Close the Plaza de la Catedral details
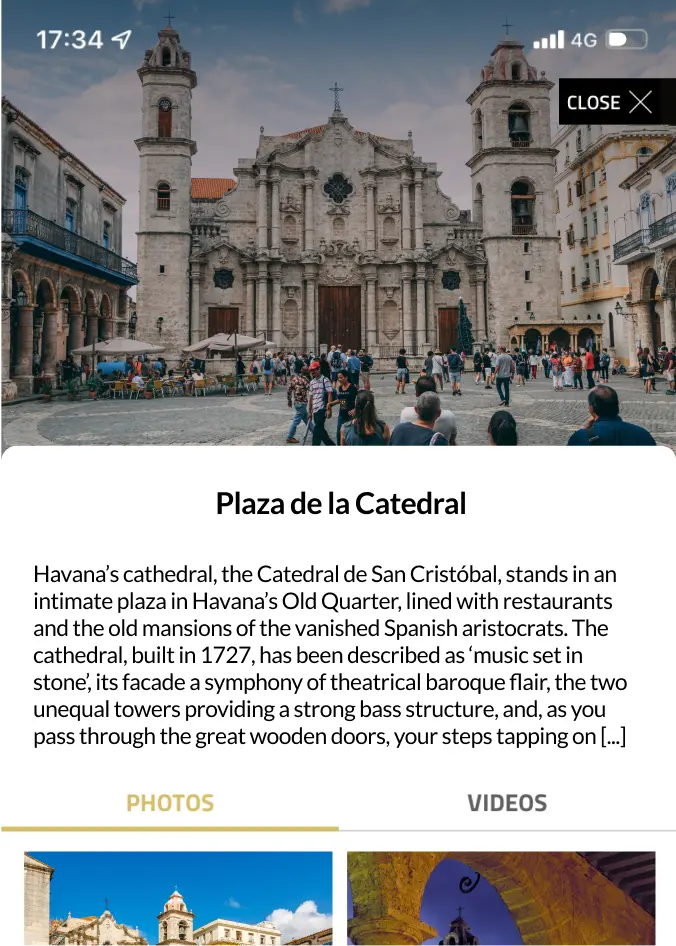676x946 pixels. pyautogui.click(x=610, y=102)
